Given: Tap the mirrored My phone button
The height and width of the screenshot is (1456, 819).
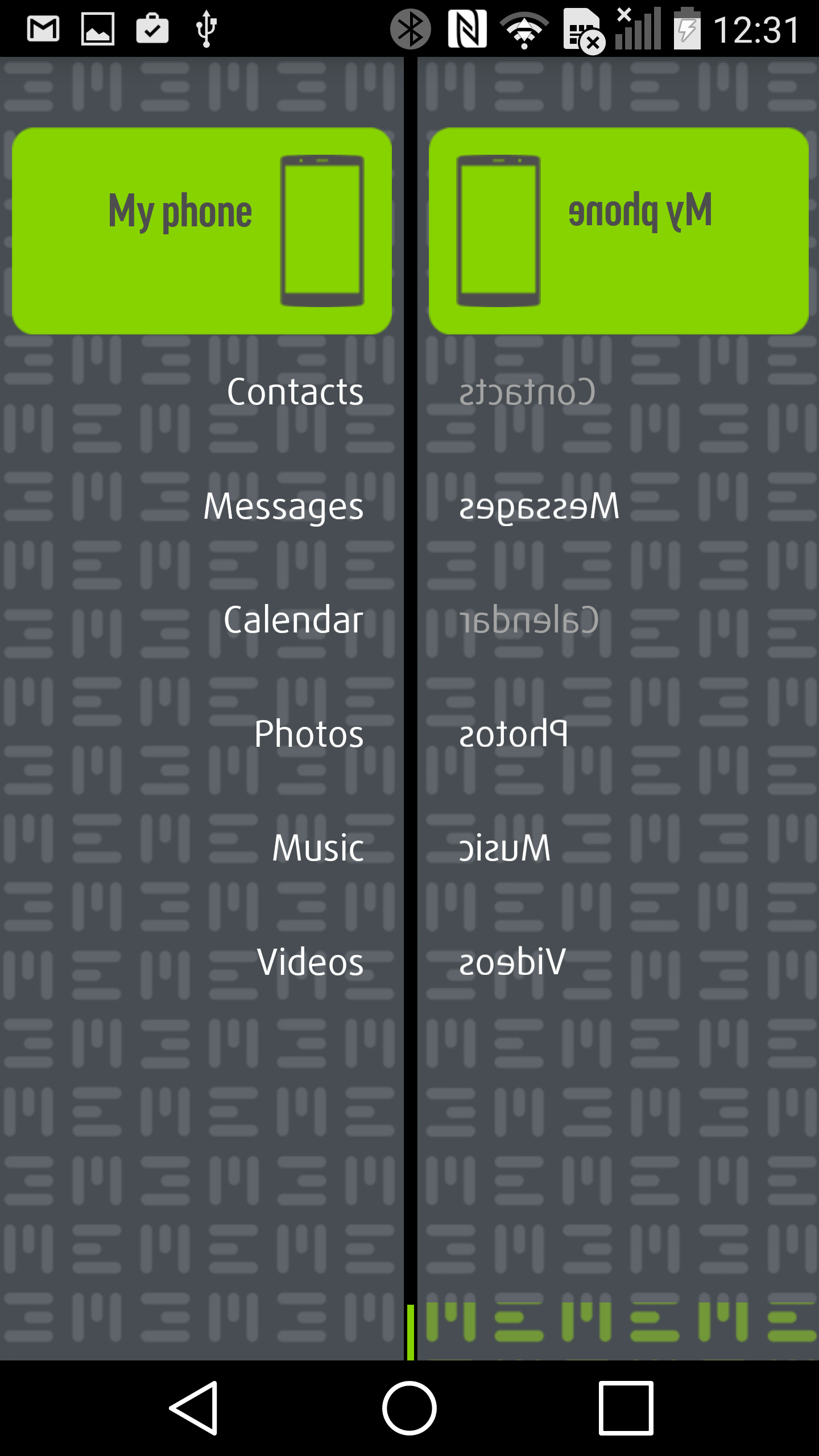Looking at the screenshot, I should point(619,231).
